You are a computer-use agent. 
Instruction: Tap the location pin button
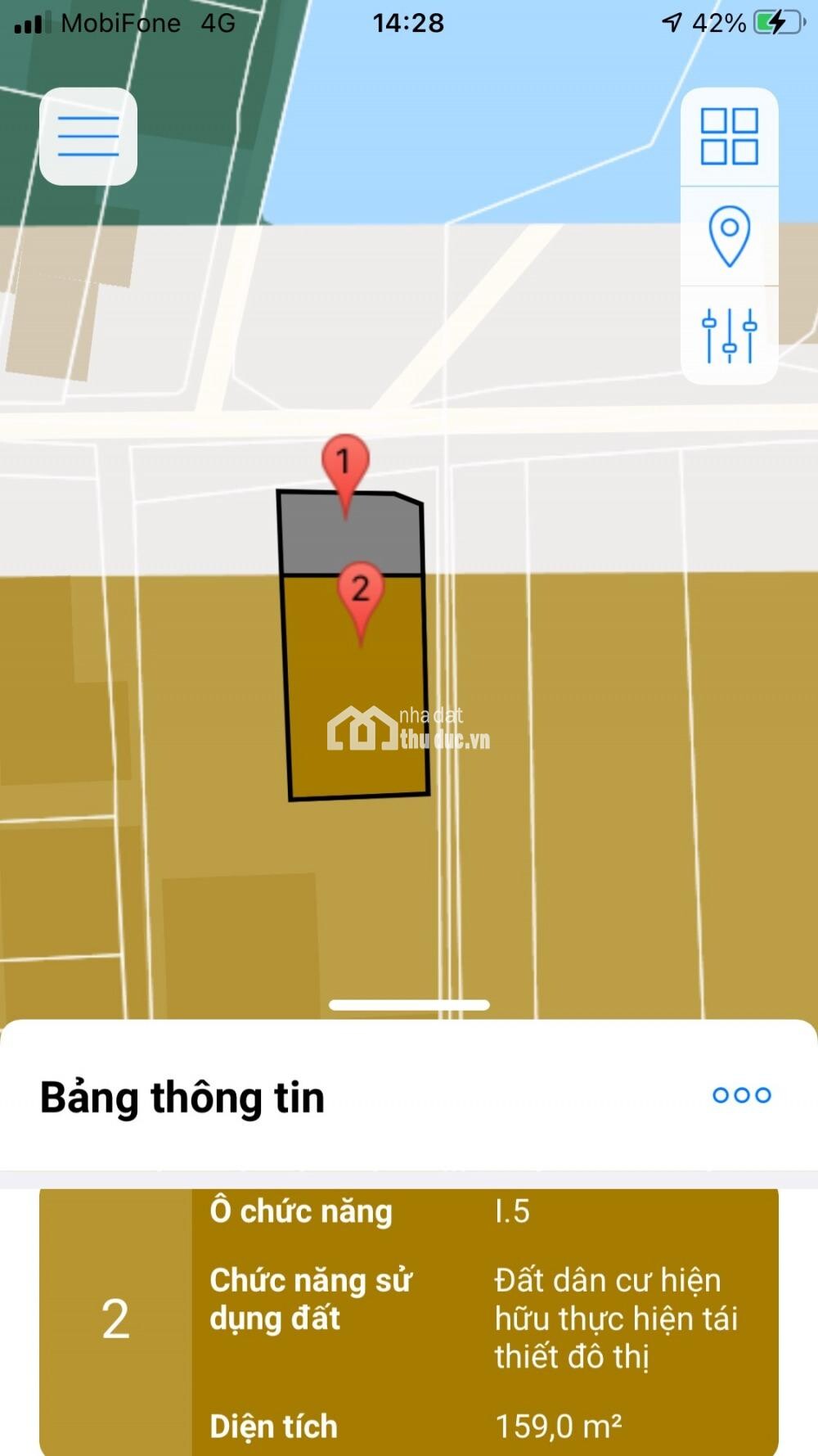[x=729, y=236]
